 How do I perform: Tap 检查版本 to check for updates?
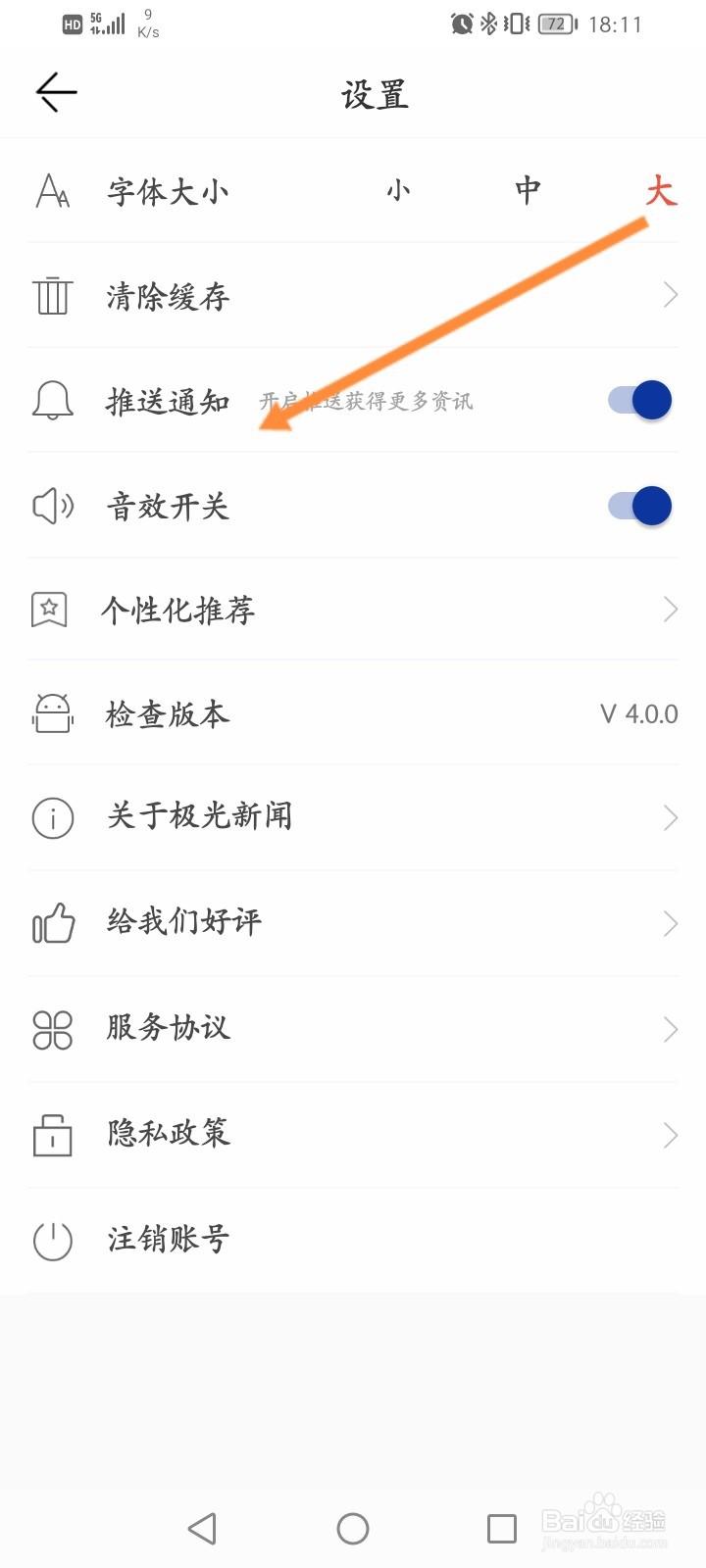(x=353, y=713)
